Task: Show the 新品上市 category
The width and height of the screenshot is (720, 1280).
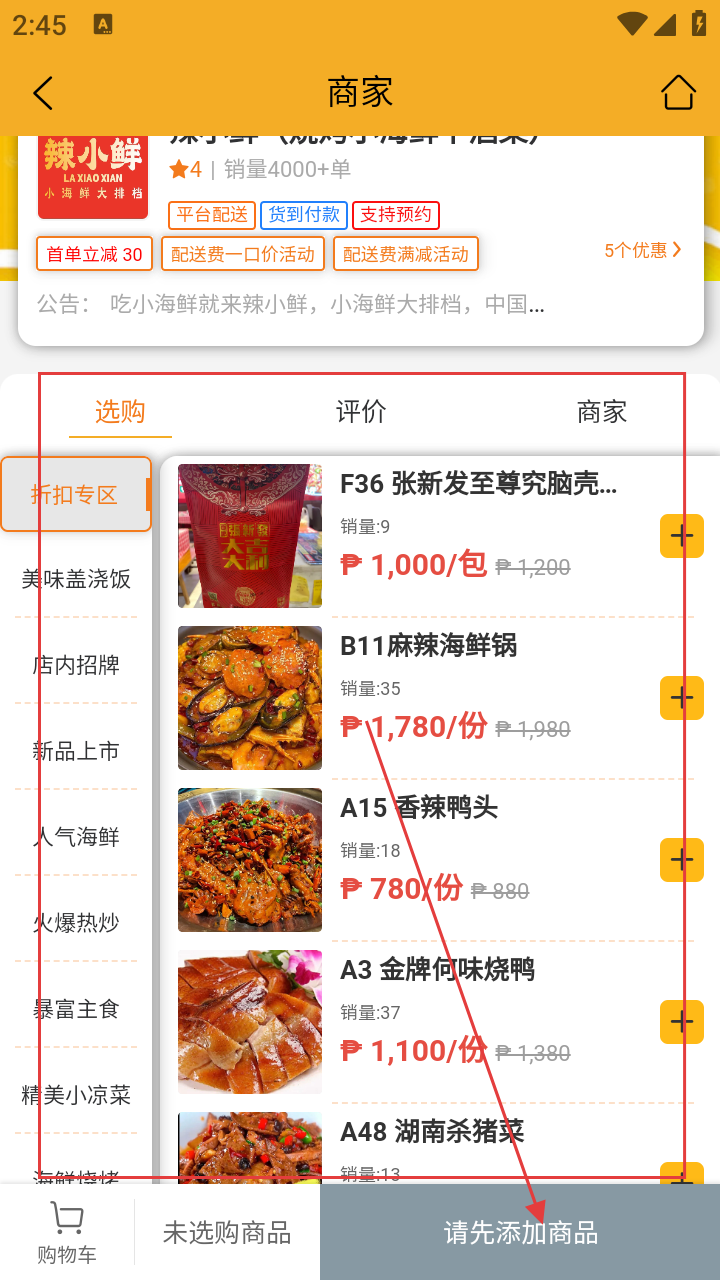Action: tap(76, 751)
